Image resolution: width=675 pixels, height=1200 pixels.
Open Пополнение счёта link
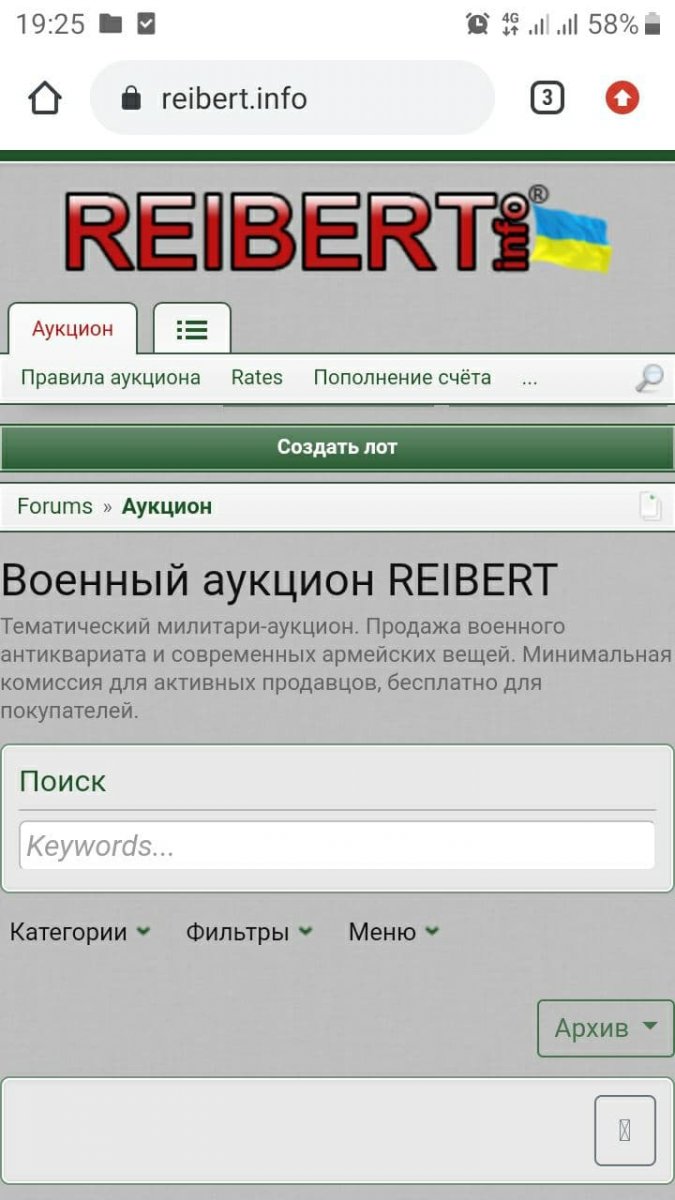402,378
